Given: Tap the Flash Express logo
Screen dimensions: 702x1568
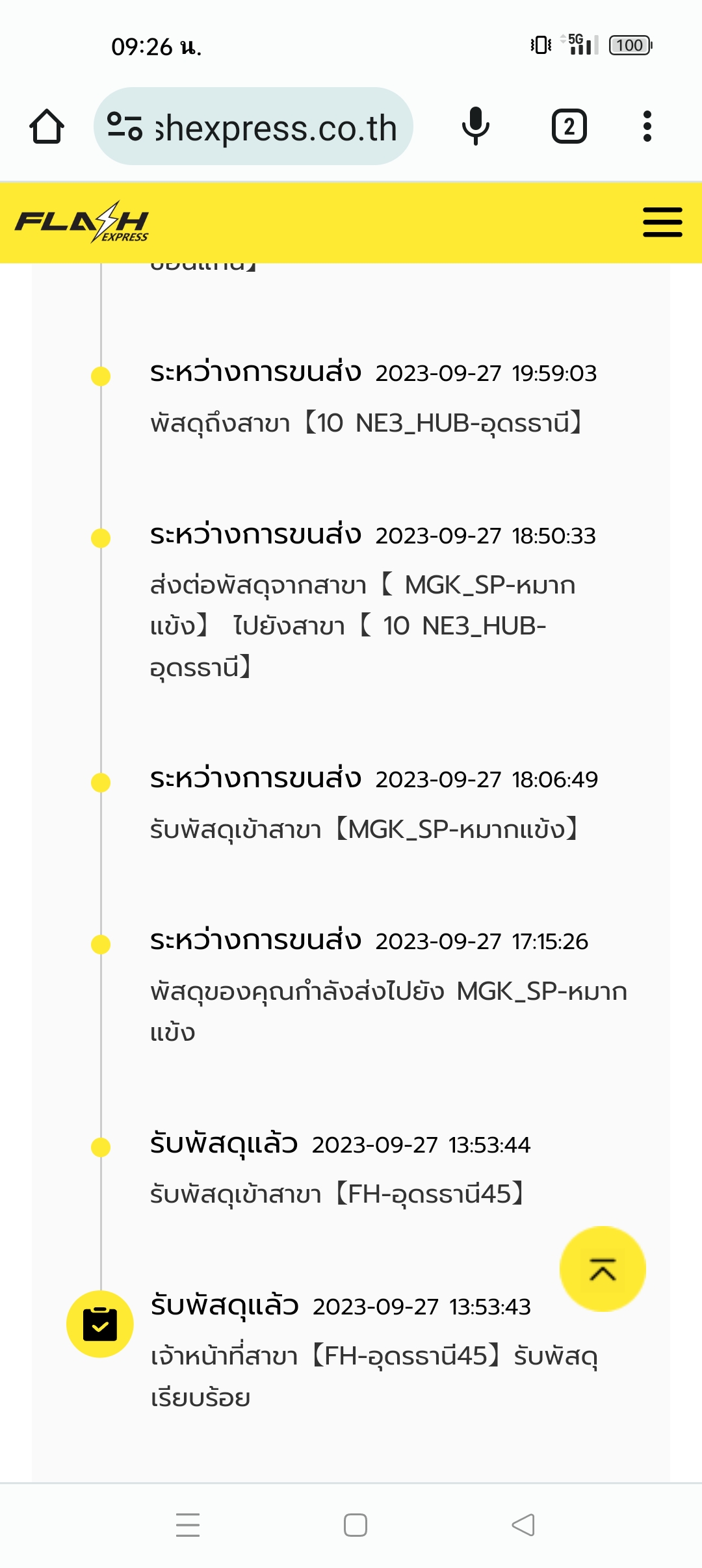Looking at the screenshot, I should pos(83,222).
